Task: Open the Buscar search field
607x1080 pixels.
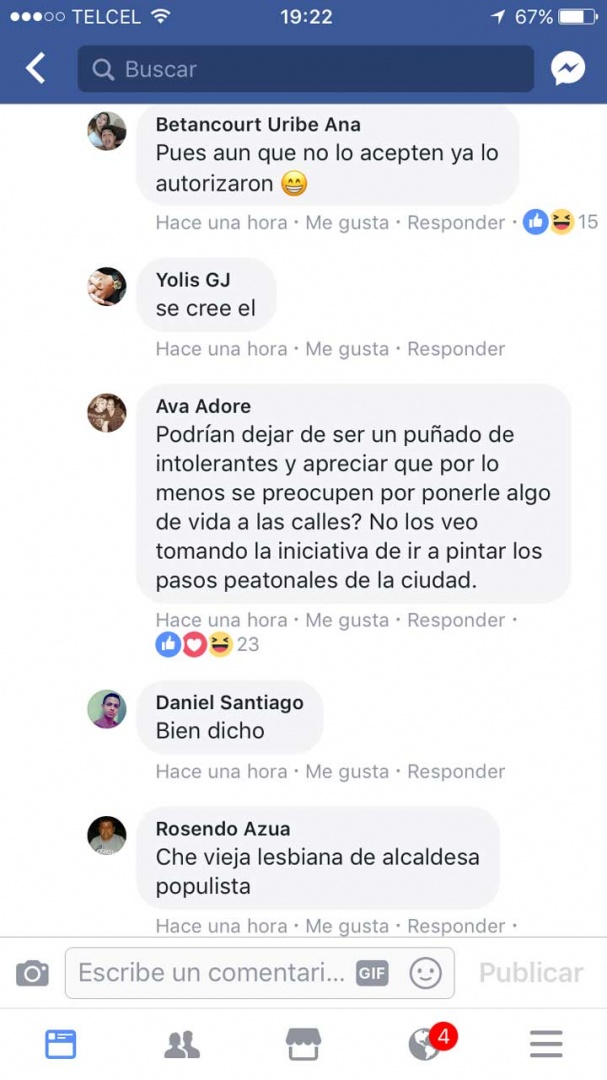Action: (305, 69)
